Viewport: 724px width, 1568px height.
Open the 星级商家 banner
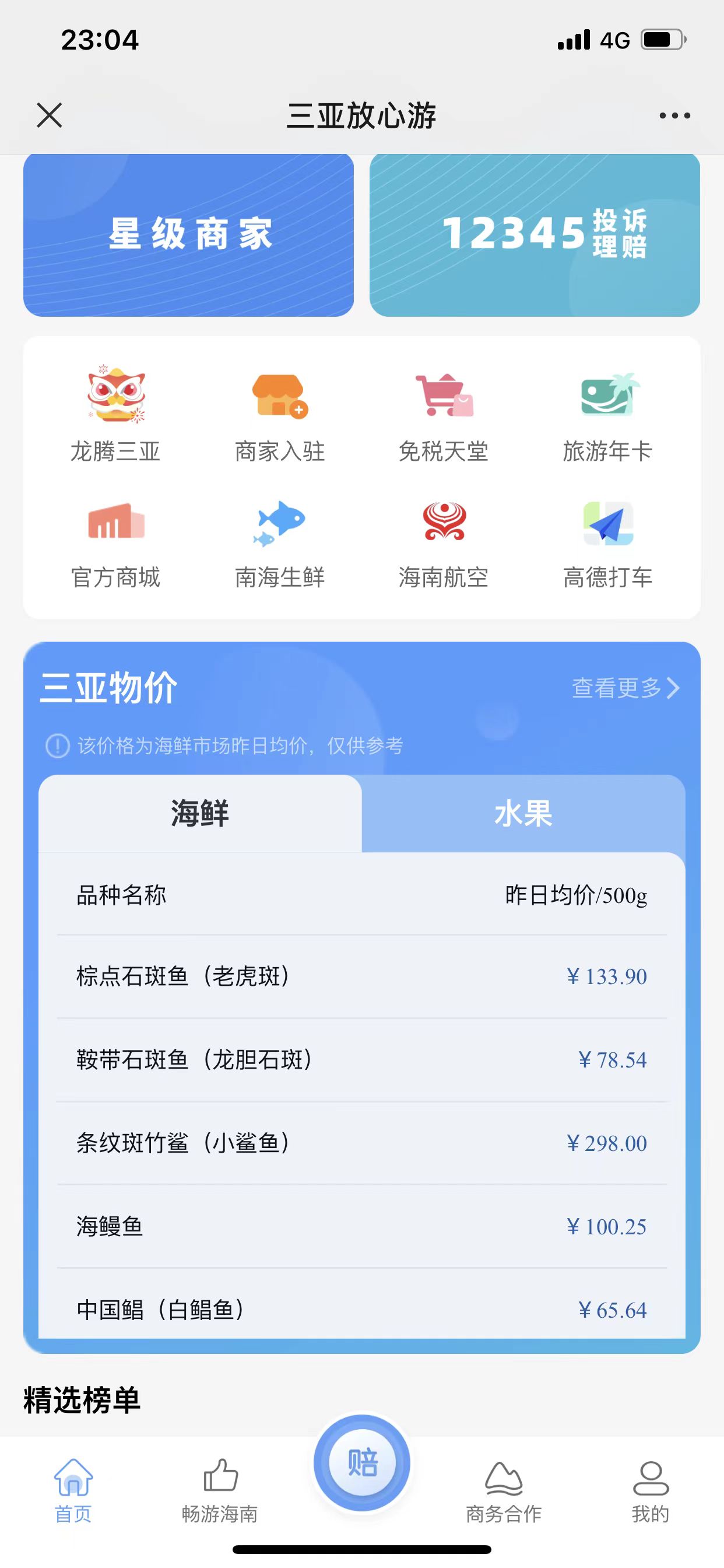pos(189,235)
